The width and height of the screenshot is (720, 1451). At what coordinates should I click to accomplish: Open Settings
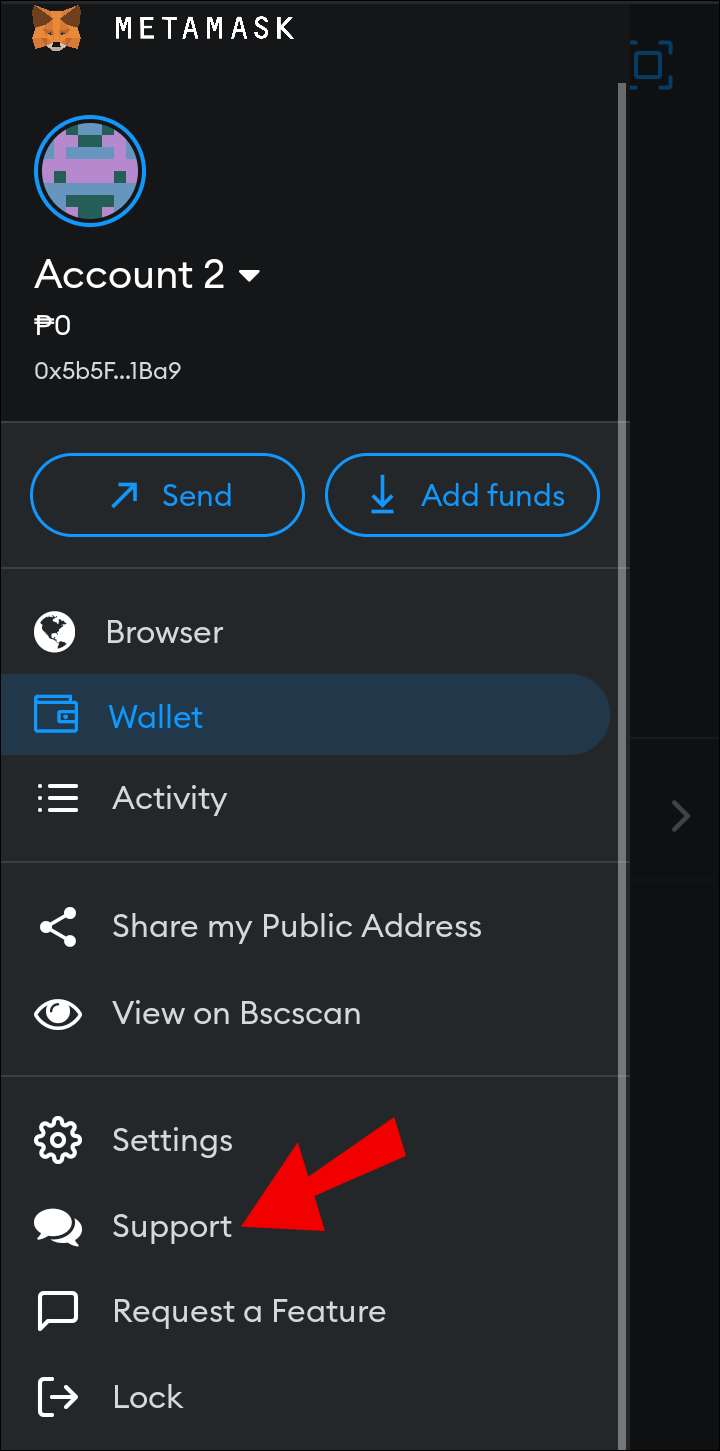172,1140
